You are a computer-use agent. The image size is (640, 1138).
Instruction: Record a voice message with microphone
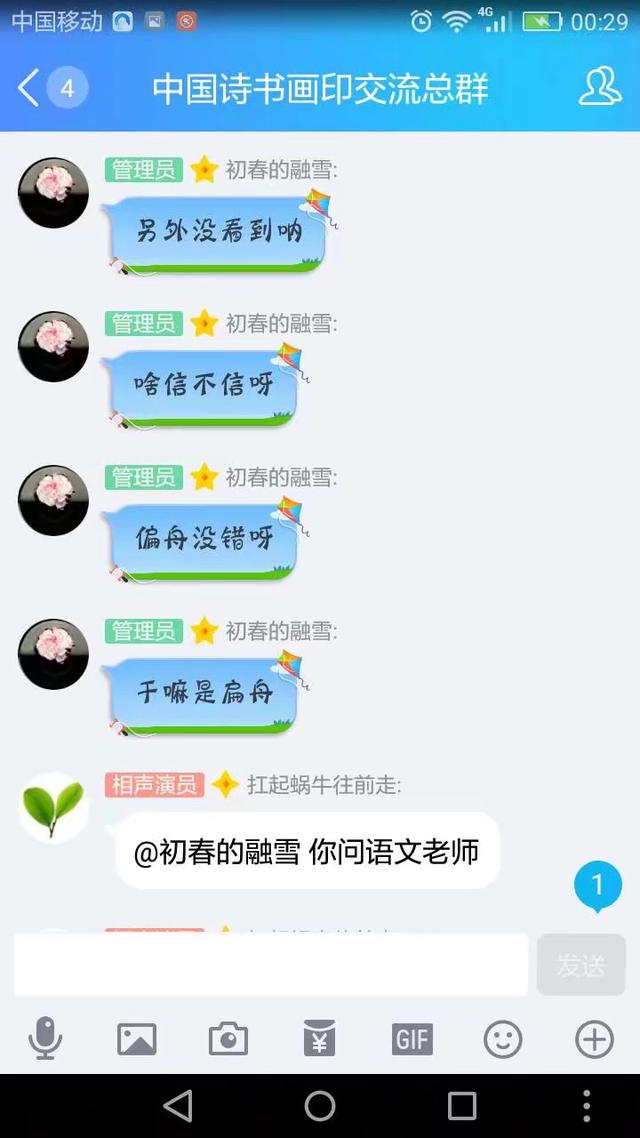[x=45, y=1040]
